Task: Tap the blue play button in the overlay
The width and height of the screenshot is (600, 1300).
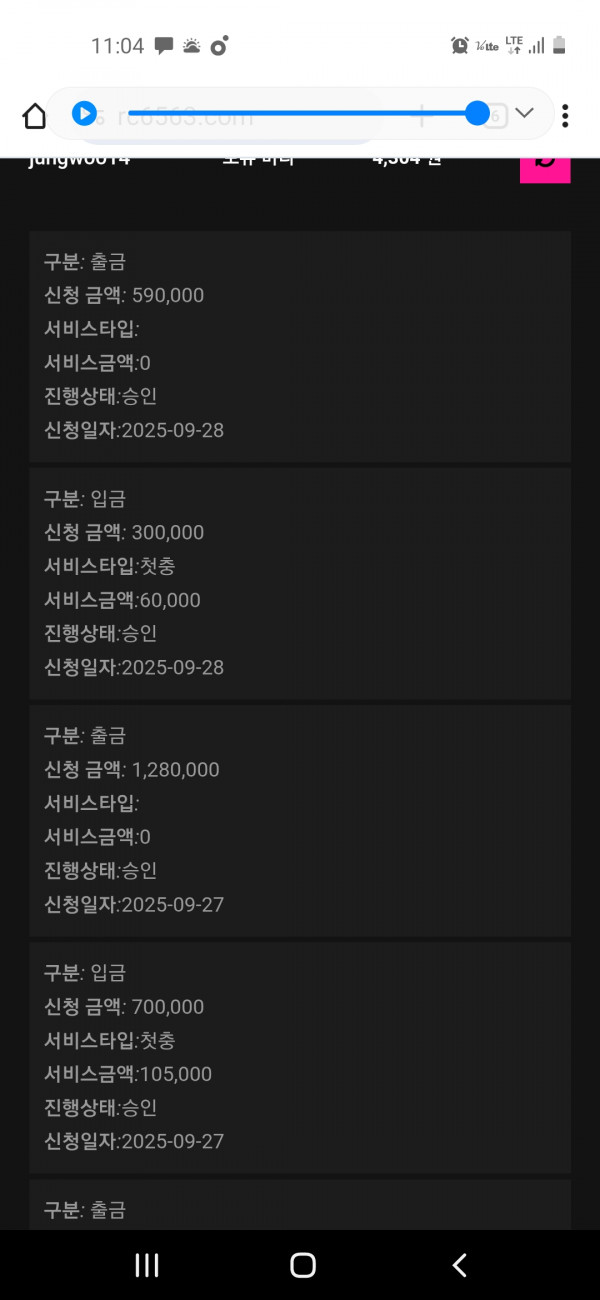Action: coord(84,114)
